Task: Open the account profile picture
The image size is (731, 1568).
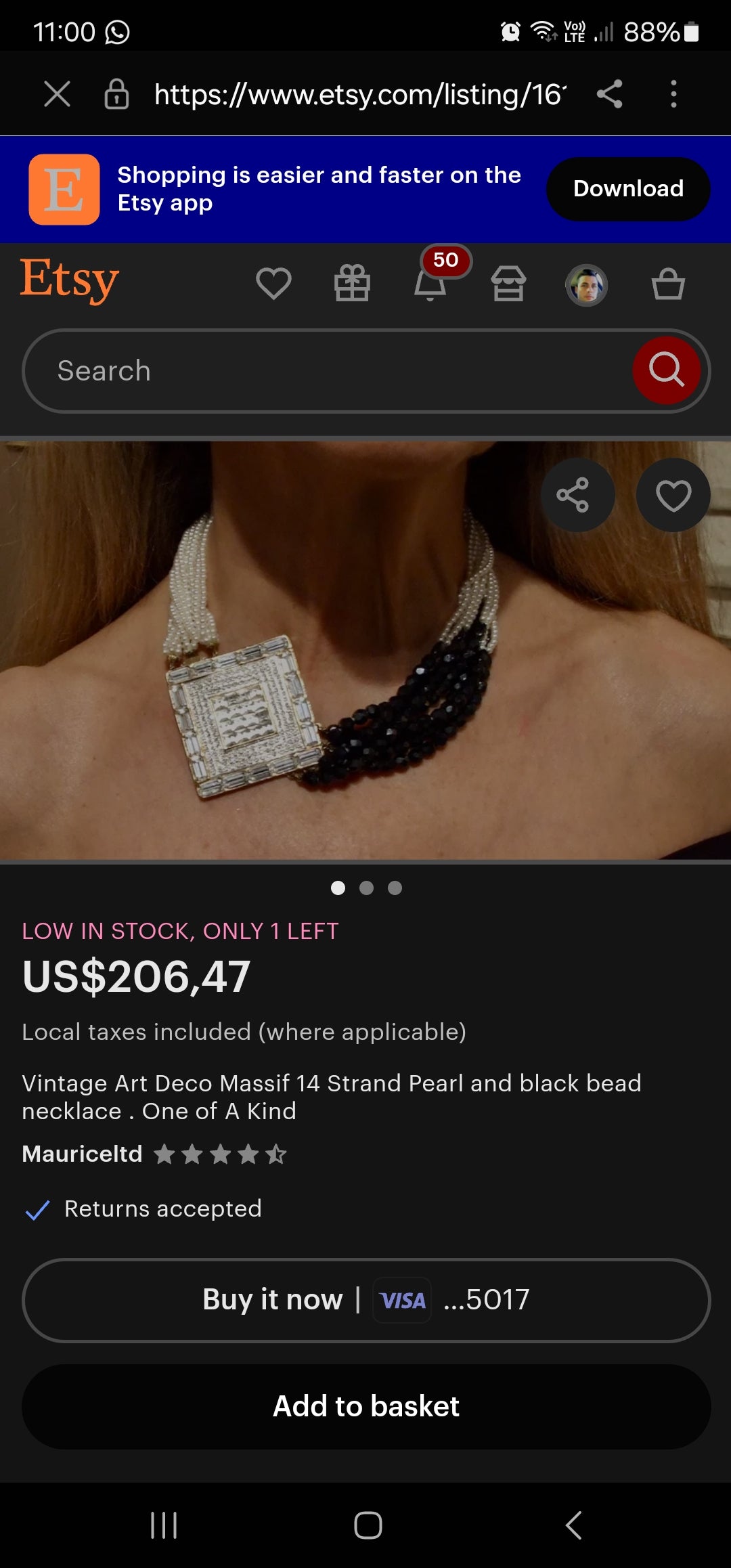Action: coord(586,285)
